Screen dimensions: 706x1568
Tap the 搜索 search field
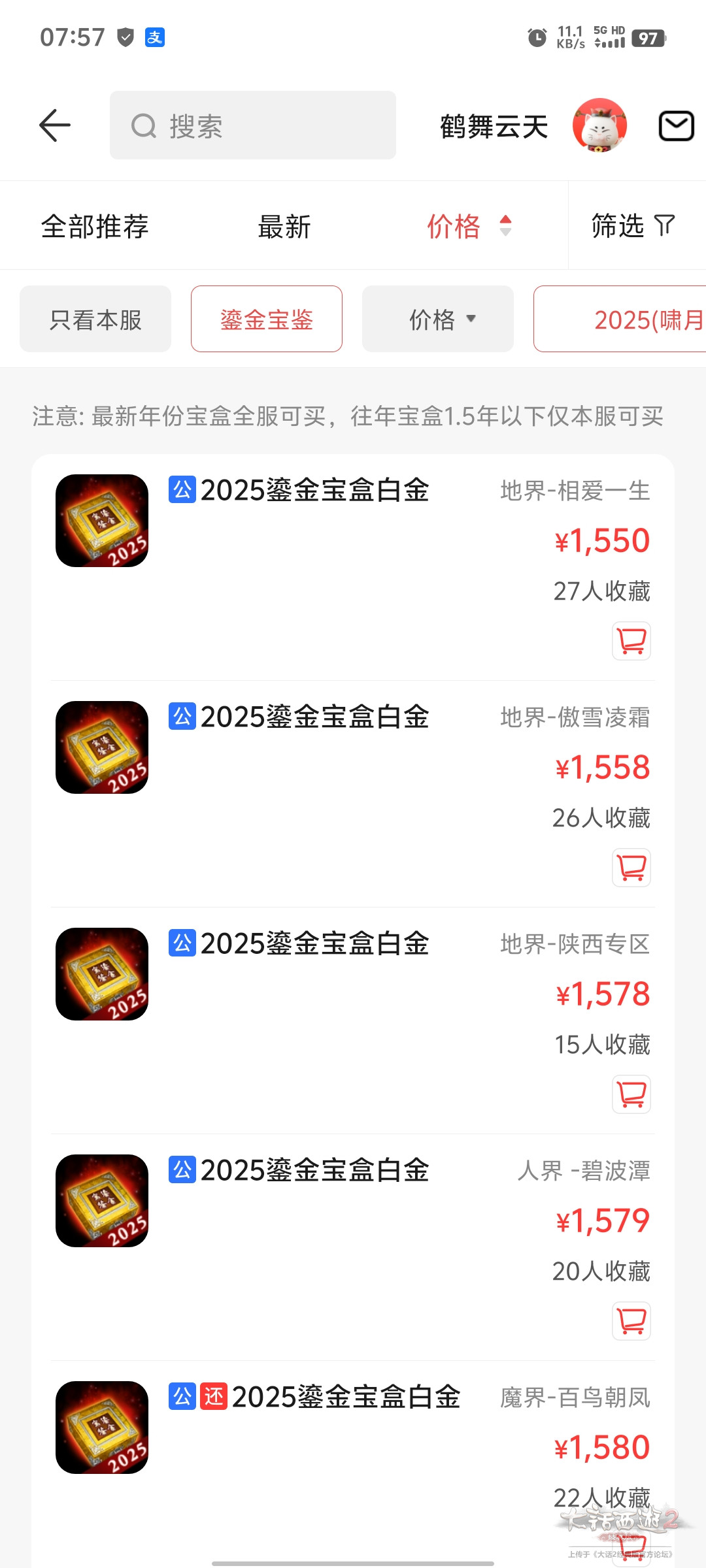tap(253, 125)
